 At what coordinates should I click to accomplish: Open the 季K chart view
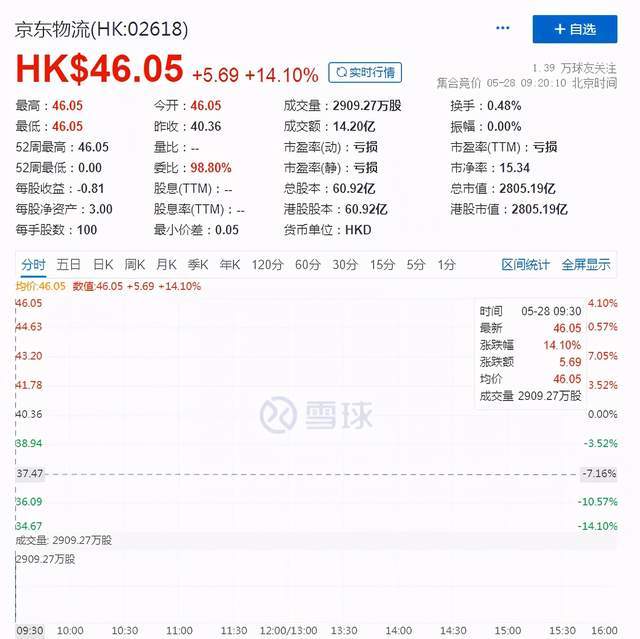pos(198,264)
